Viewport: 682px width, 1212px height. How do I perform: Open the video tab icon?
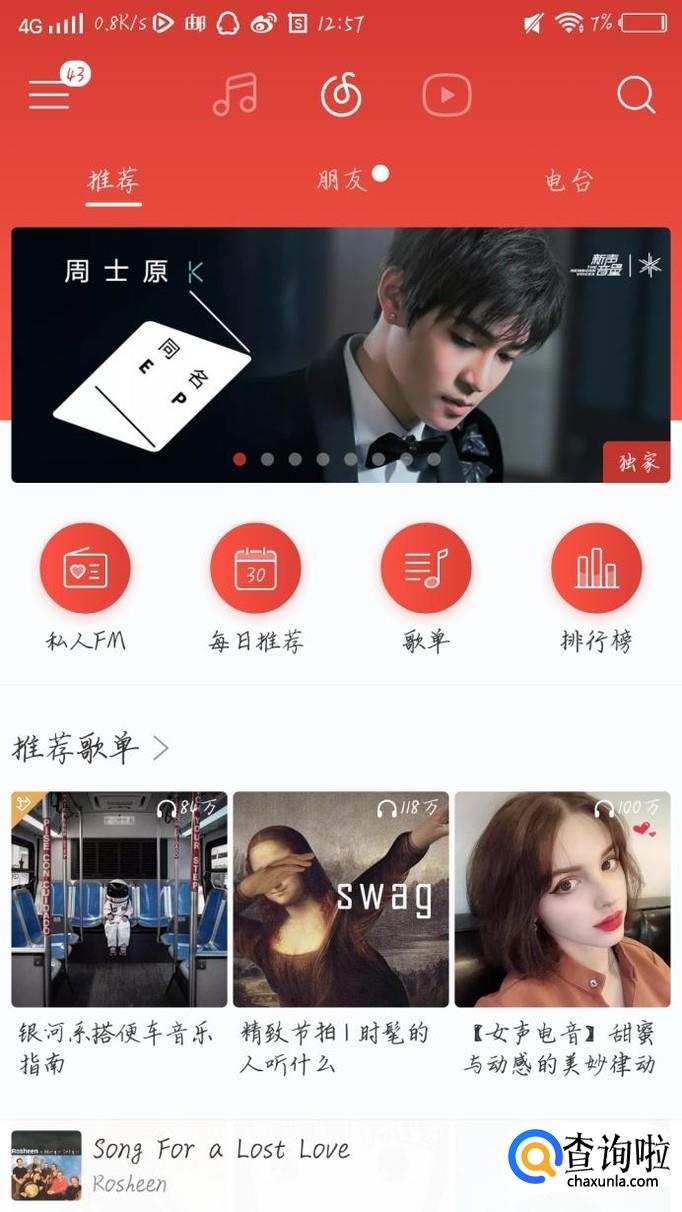click(446, 96)
